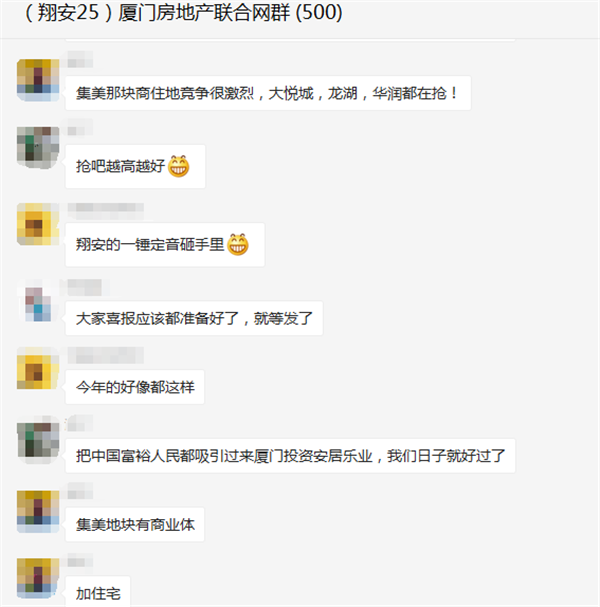
Task: Tap avatar beside 集美地块有商业体
Action: (x=37, y=510)
